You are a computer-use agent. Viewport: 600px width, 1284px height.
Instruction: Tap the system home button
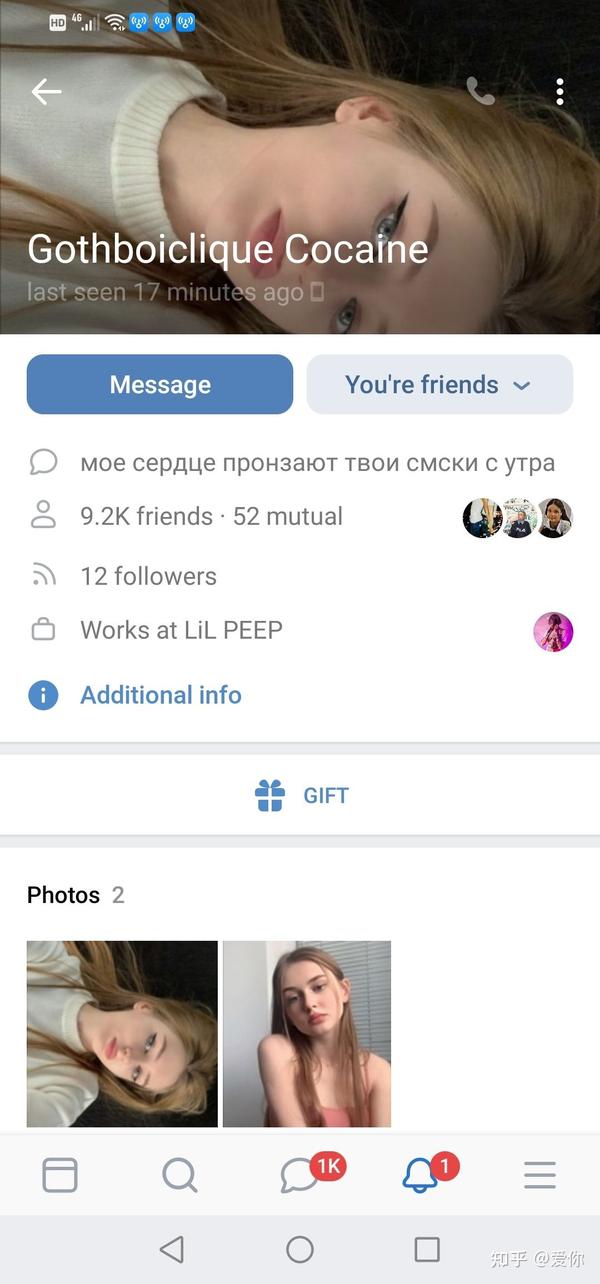(x=300, y=1249)
